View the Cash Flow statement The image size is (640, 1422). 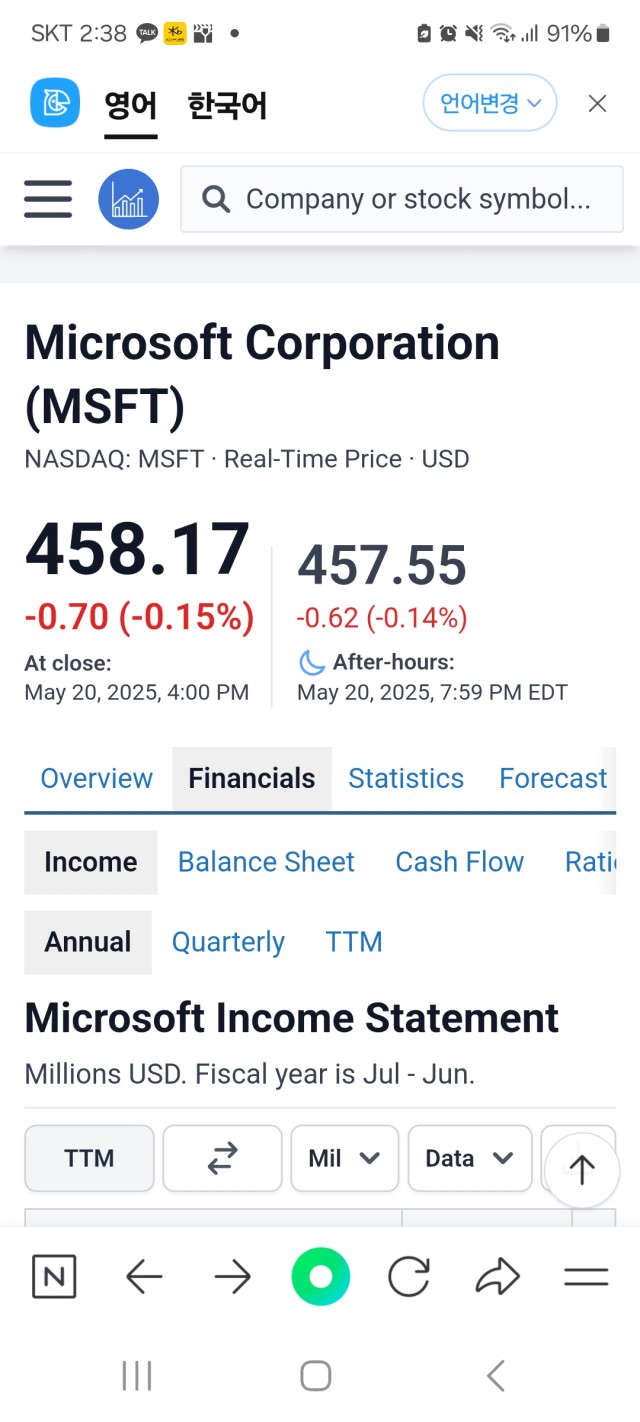click(460, 862)
